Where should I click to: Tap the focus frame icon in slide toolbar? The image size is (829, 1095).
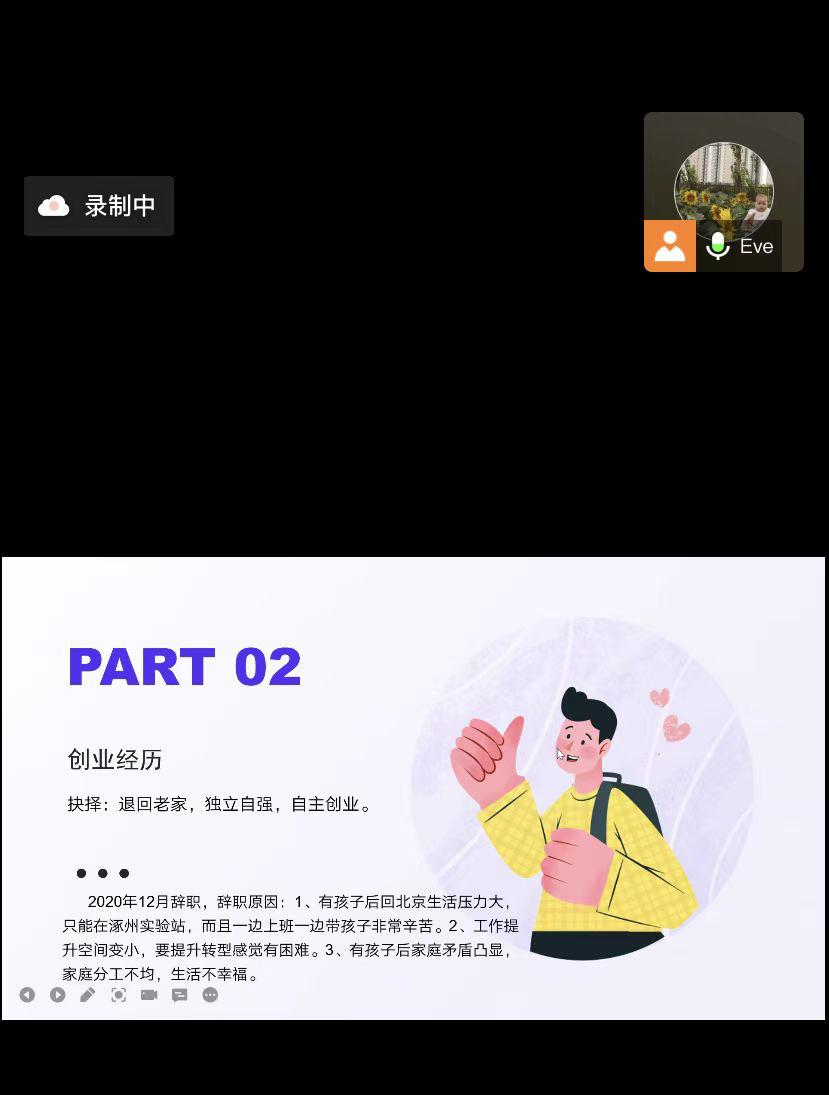[119, 995]
